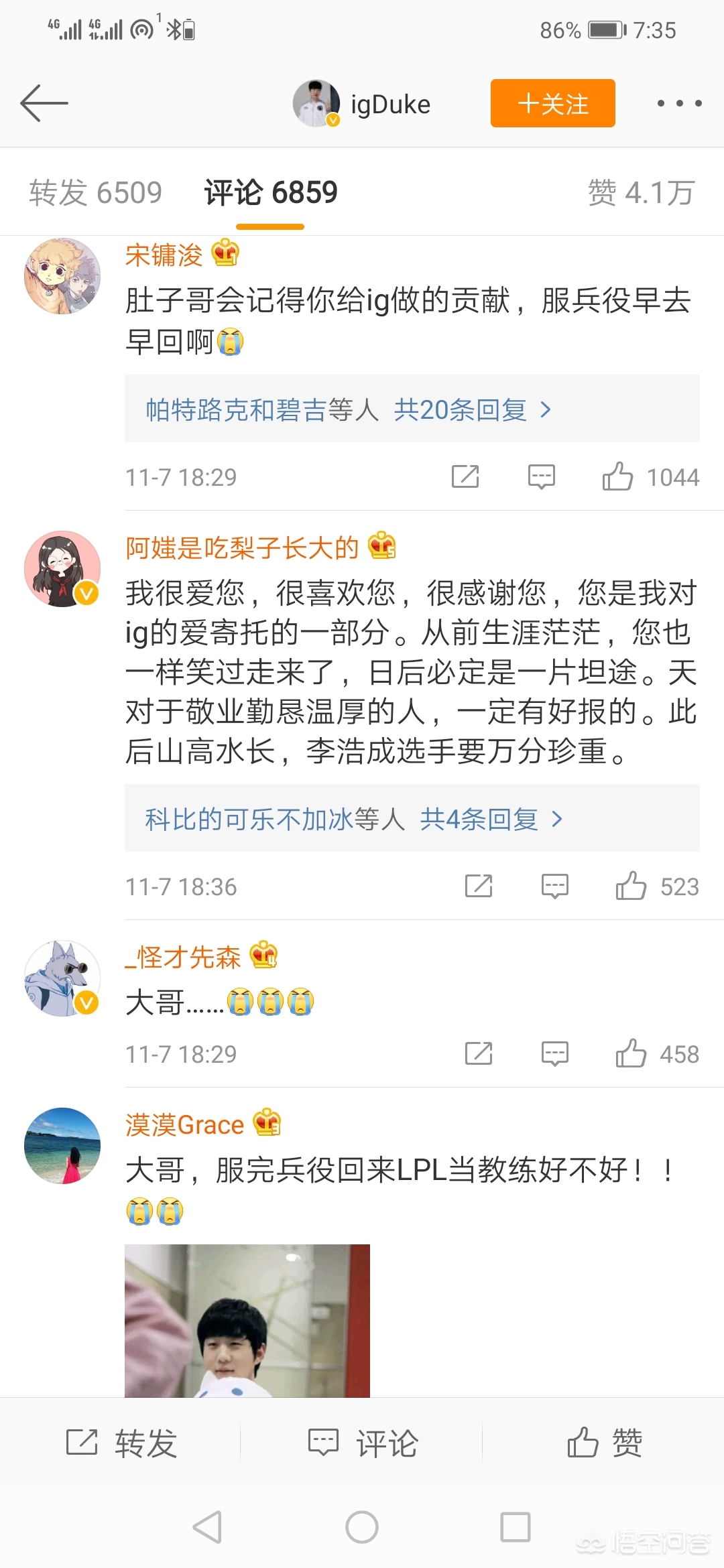View the image in 漠漠Grace's comment
The width and height of the screenshot is (724, 1568).
coord(247,1320)
